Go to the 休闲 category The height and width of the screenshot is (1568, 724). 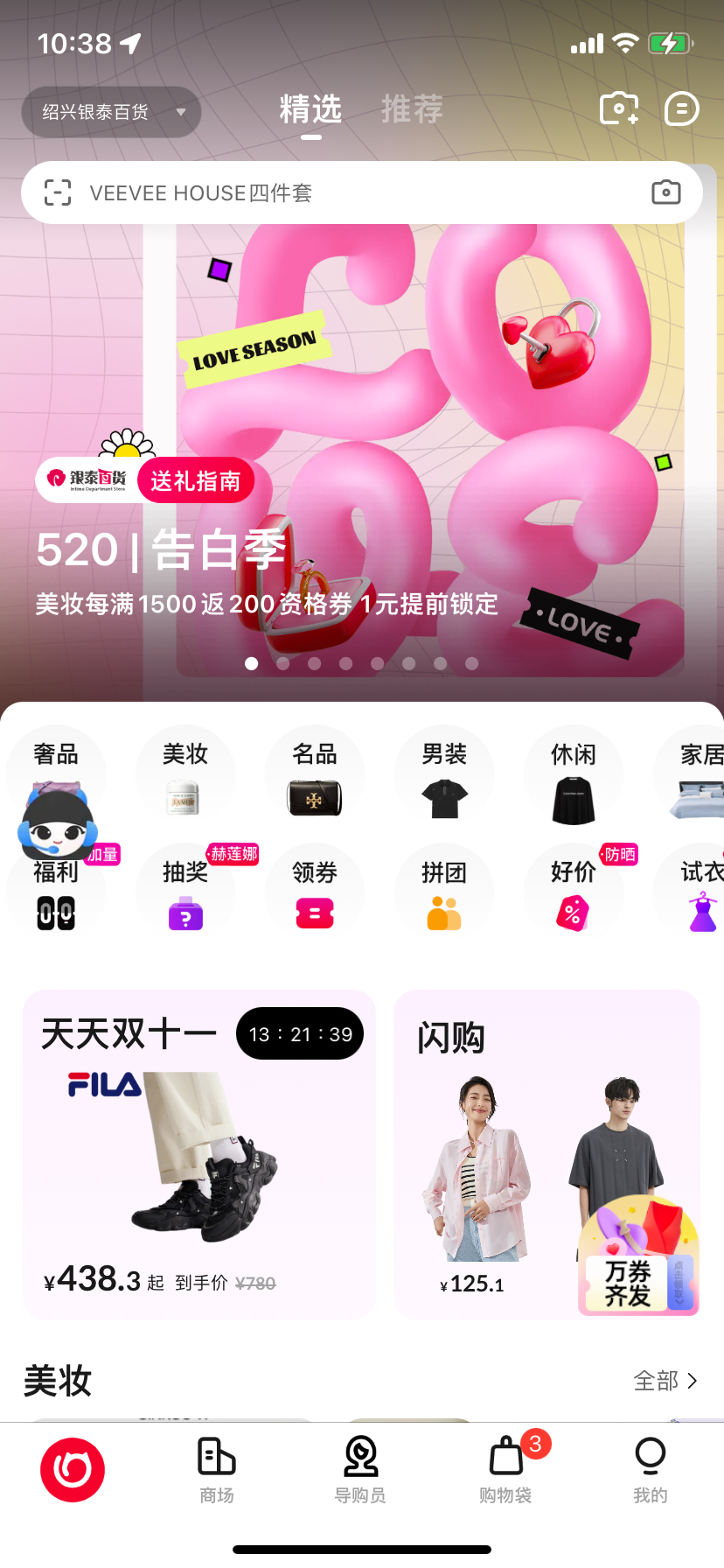pyautogui.click(x=574, y=776)
